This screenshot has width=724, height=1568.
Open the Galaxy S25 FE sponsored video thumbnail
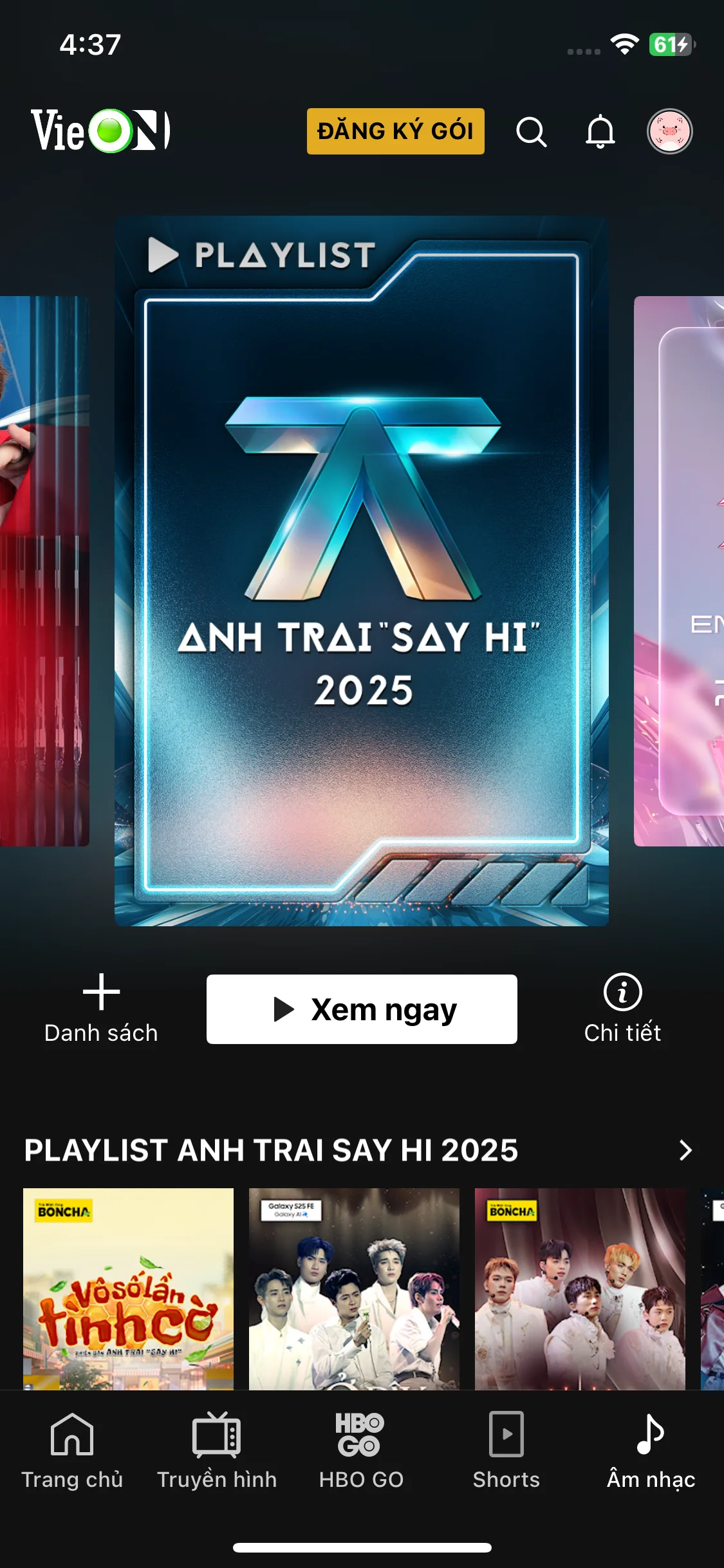tap(354, 1288)
